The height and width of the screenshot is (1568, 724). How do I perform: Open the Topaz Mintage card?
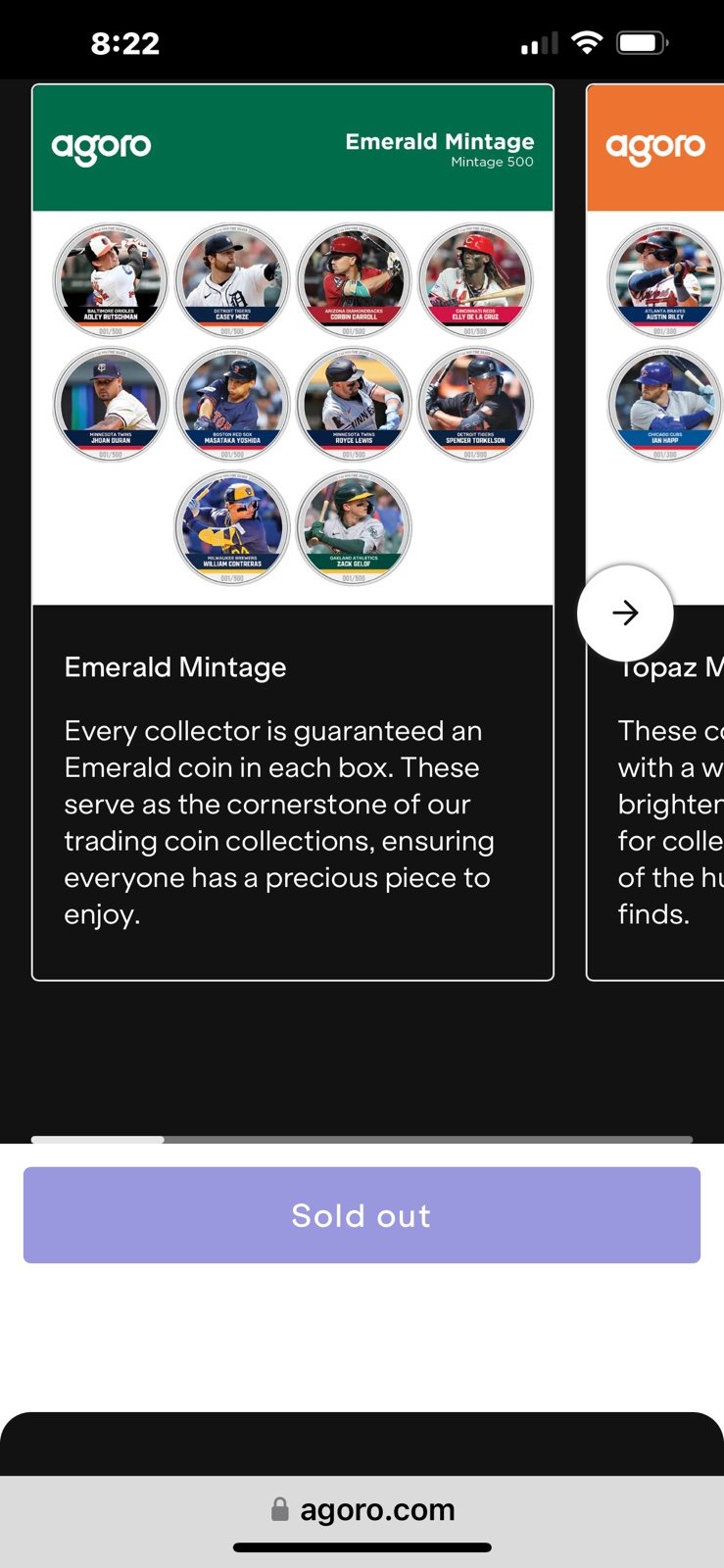coord(655,532)
